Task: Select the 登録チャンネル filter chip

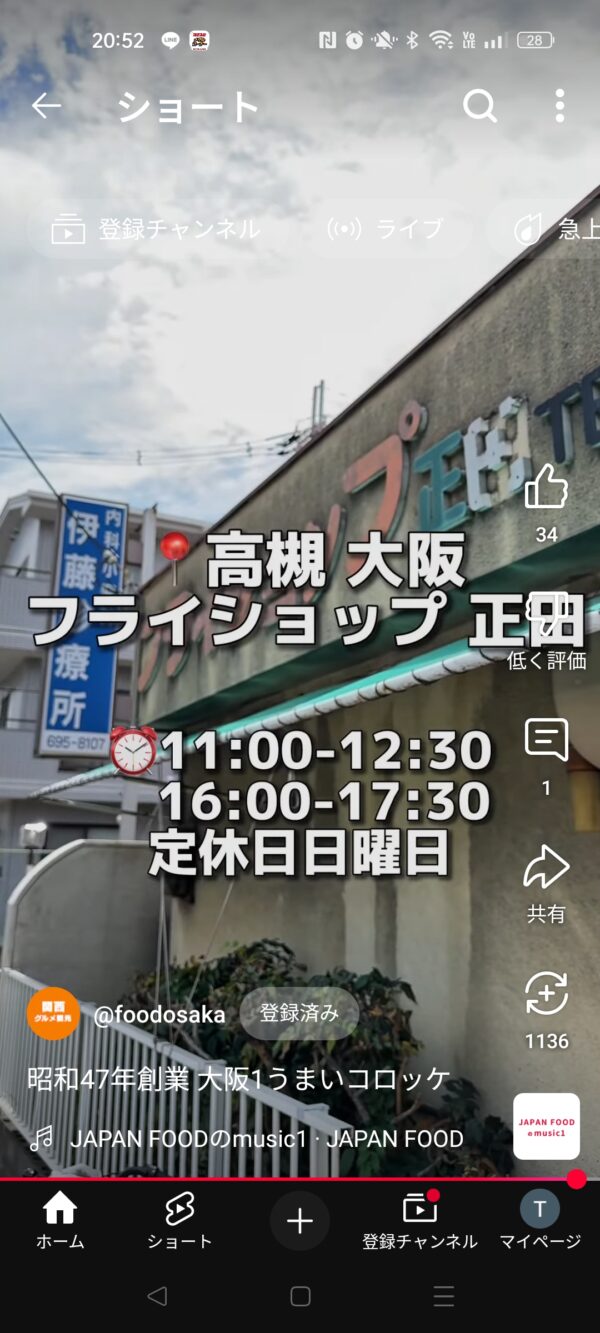Action: pyautogui.click(x=156, y=229)
